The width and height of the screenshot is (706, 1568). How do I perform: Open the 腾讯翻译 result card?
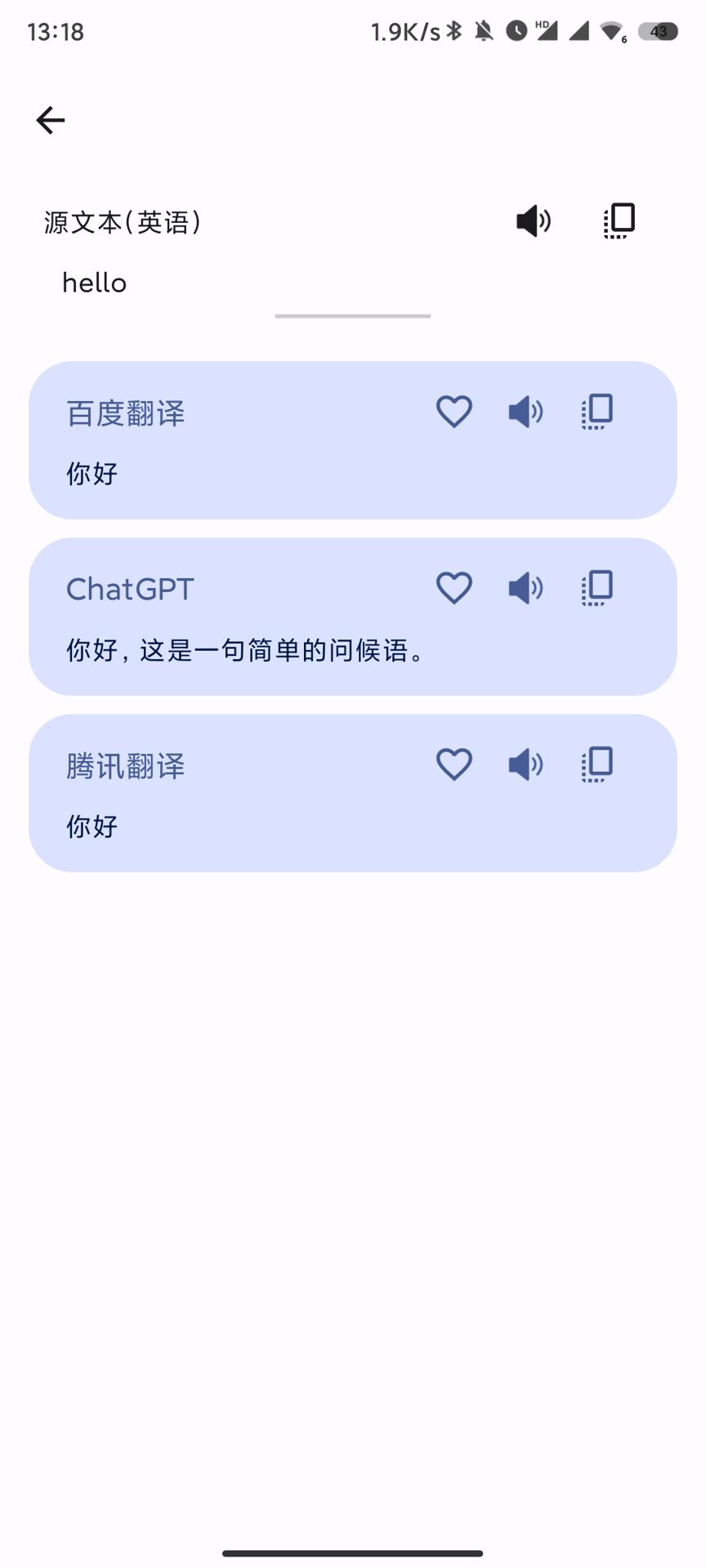pyautogui.click(x=353, y=789)
